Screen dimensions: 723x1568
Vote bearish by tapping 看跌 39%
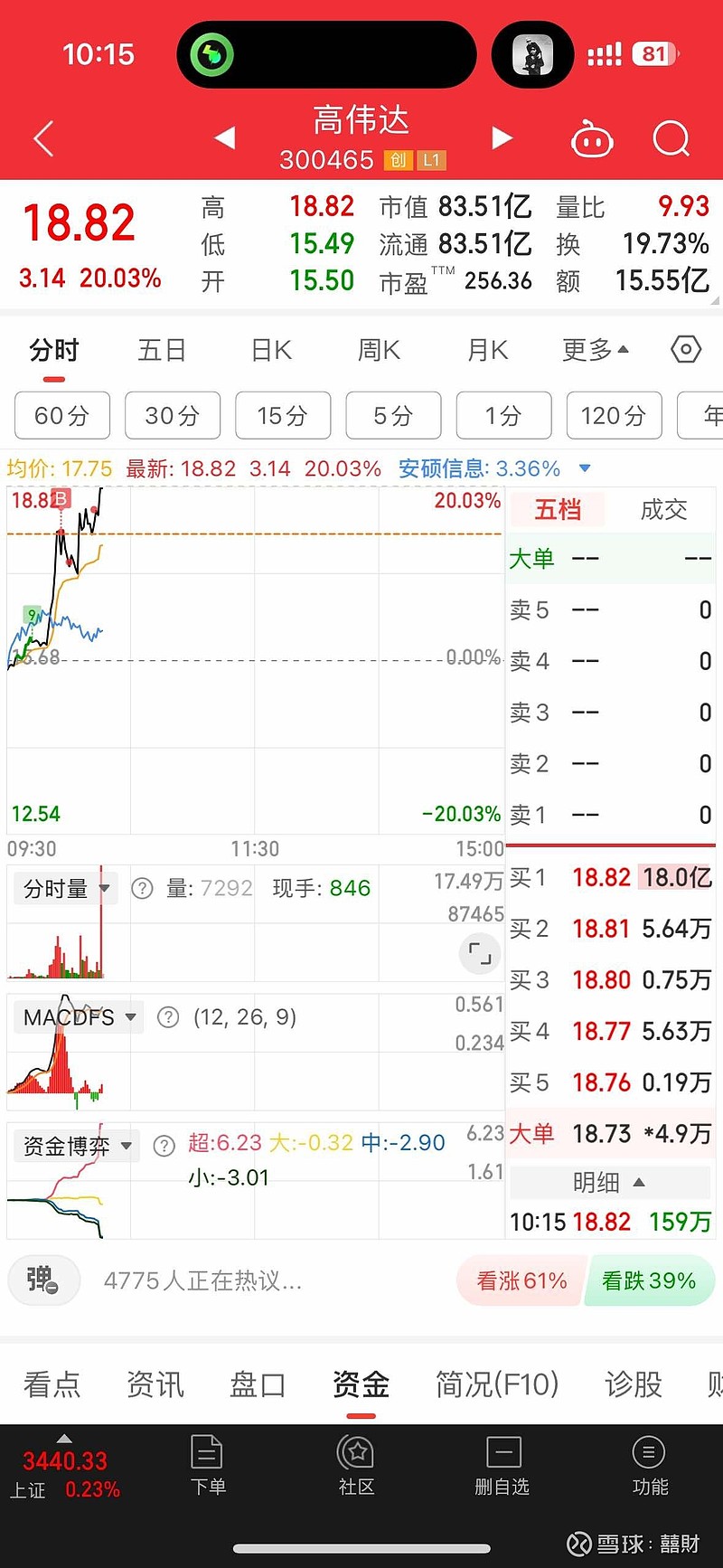[650, 1280]
